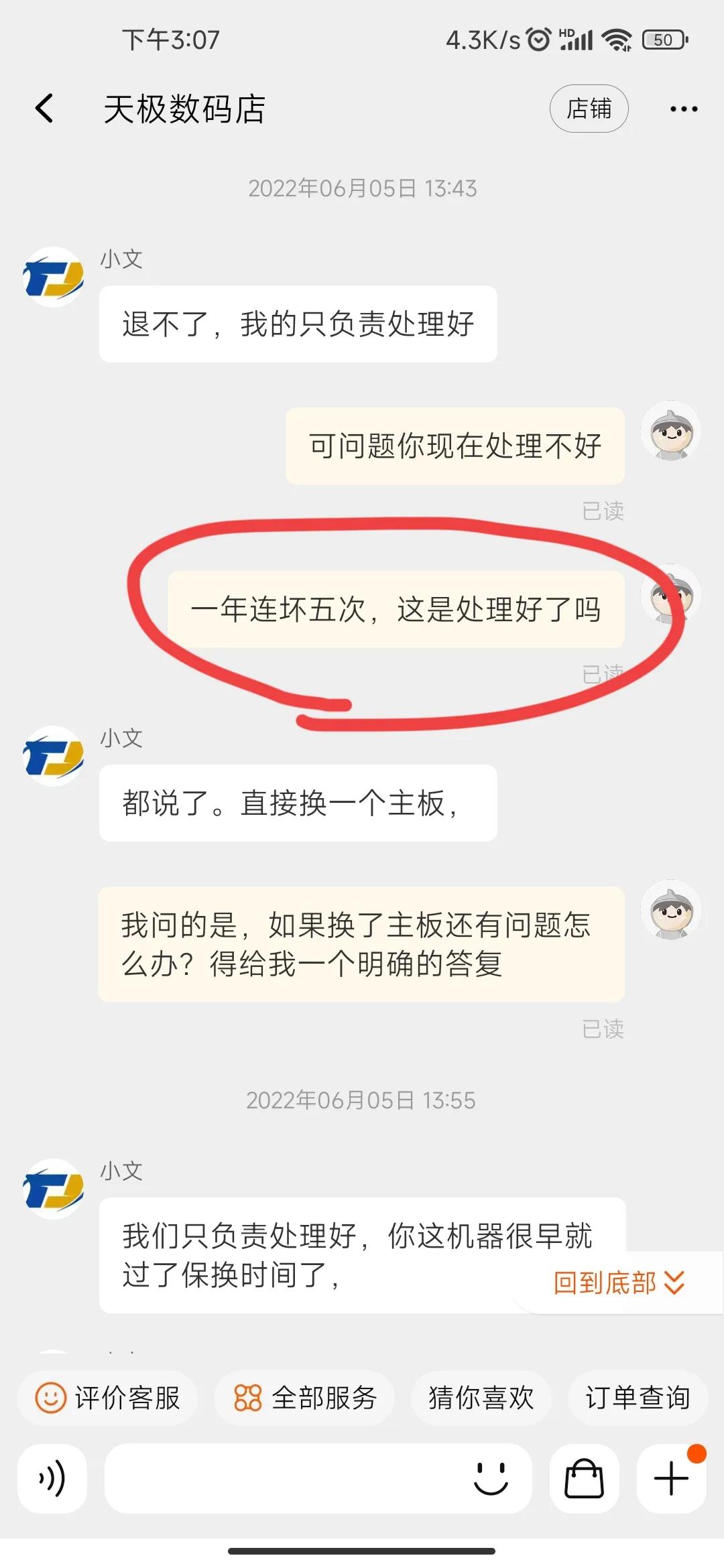Tap the Wi-Fi status icon
724x1568 pixels.
(615, 40)
